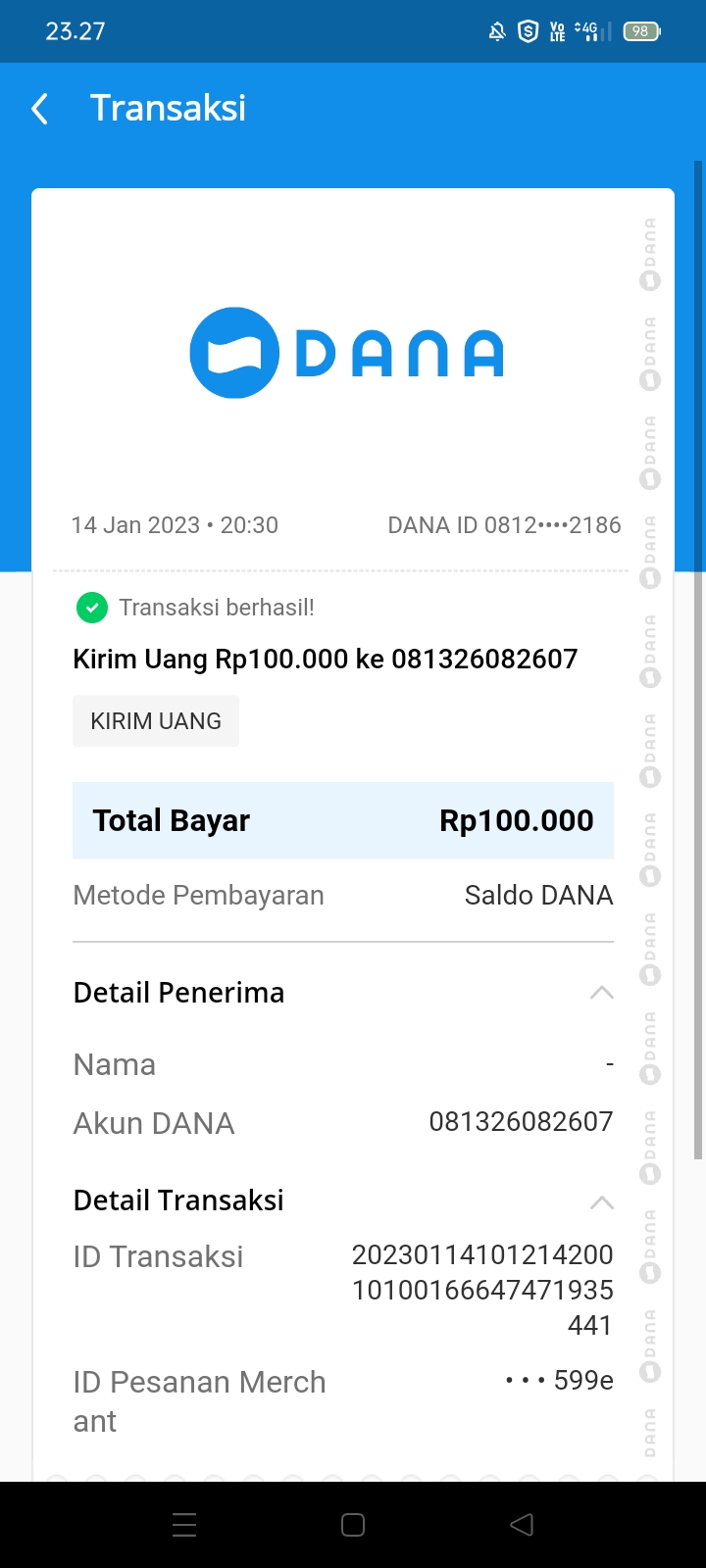Tap the KIRIM UANG chip
The image size is (706, 1568).
coord(156,721)
